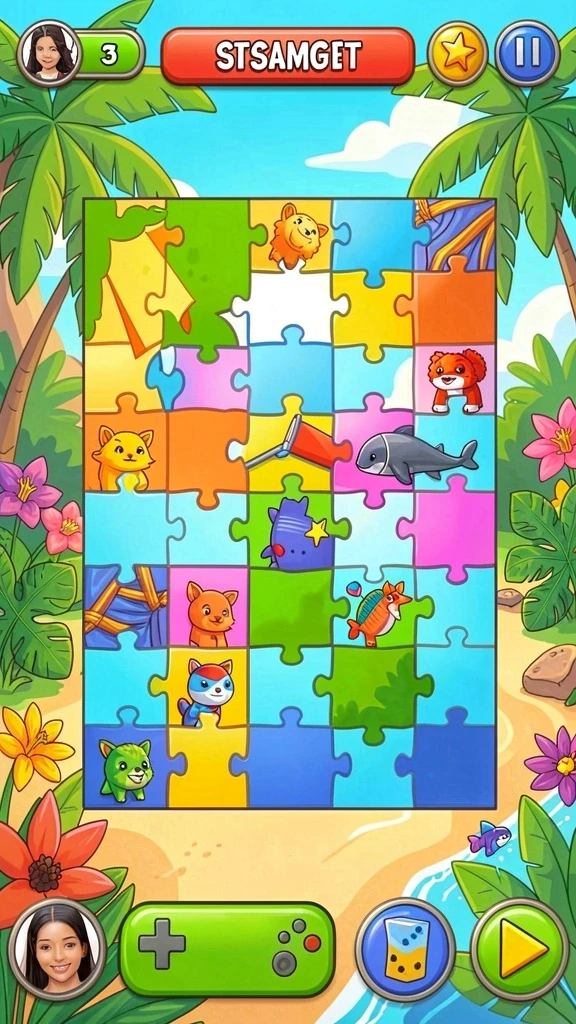Image resolution: width=576 pixels, height=1024 pixels.
Task: Open the player avatar at top left
Action: tap(49, 53)
